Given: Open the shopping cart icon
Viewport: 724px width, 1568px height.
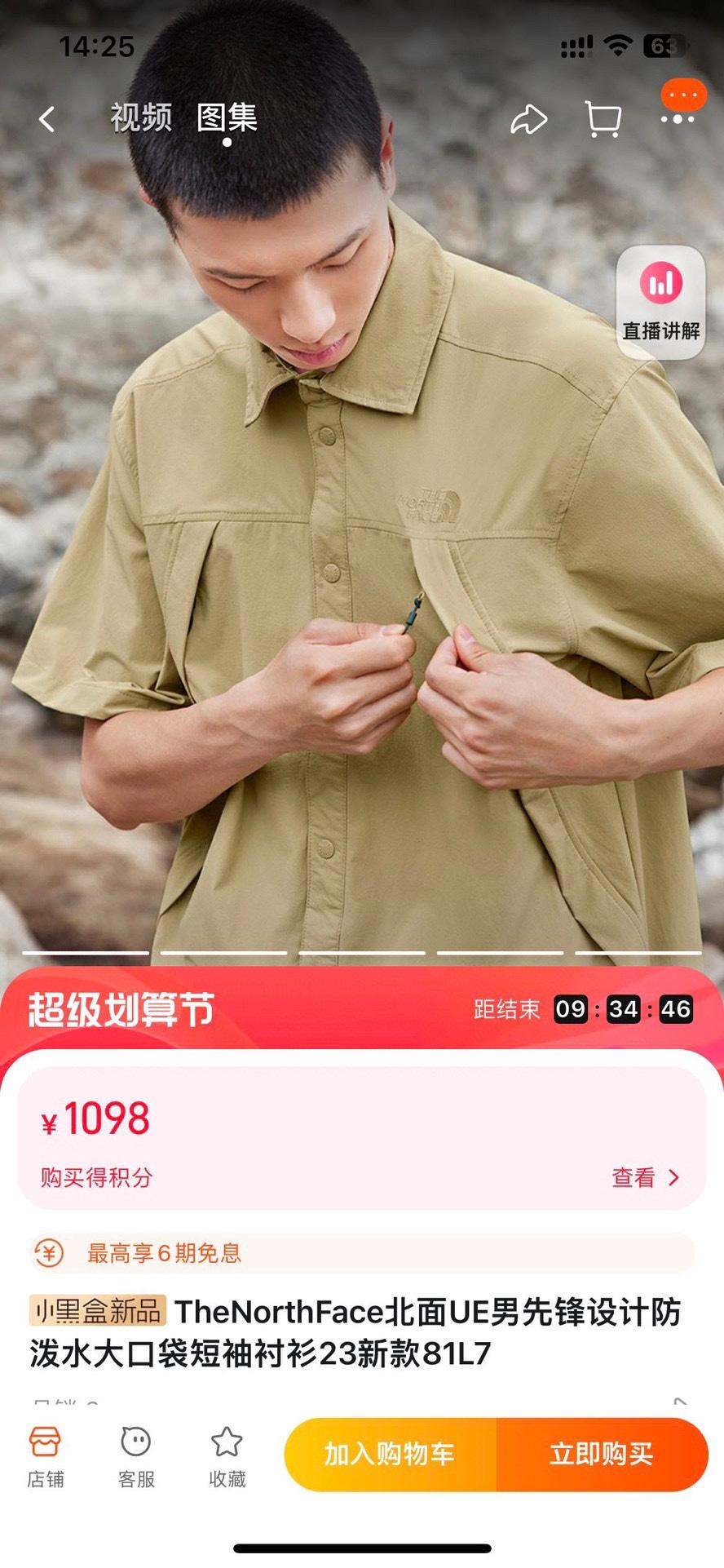Looking at the screenshot, I should (603, 120).
